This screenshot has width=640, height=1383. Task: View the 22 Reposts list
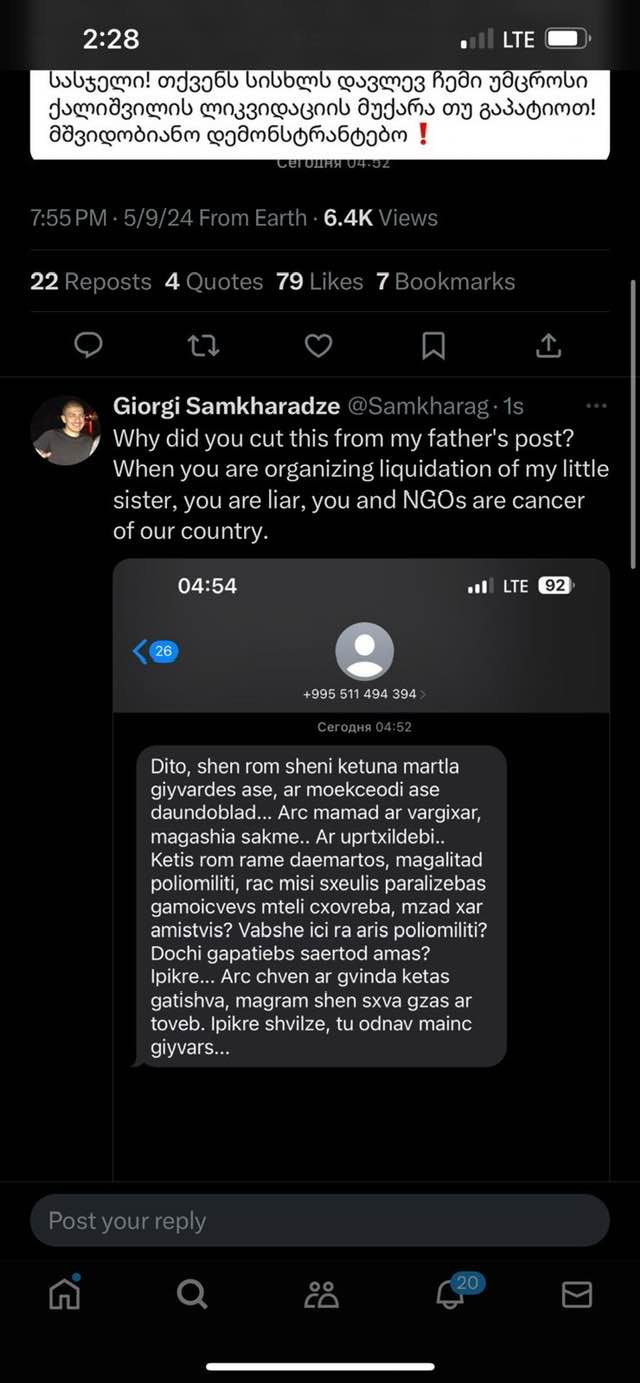(90, 282)
